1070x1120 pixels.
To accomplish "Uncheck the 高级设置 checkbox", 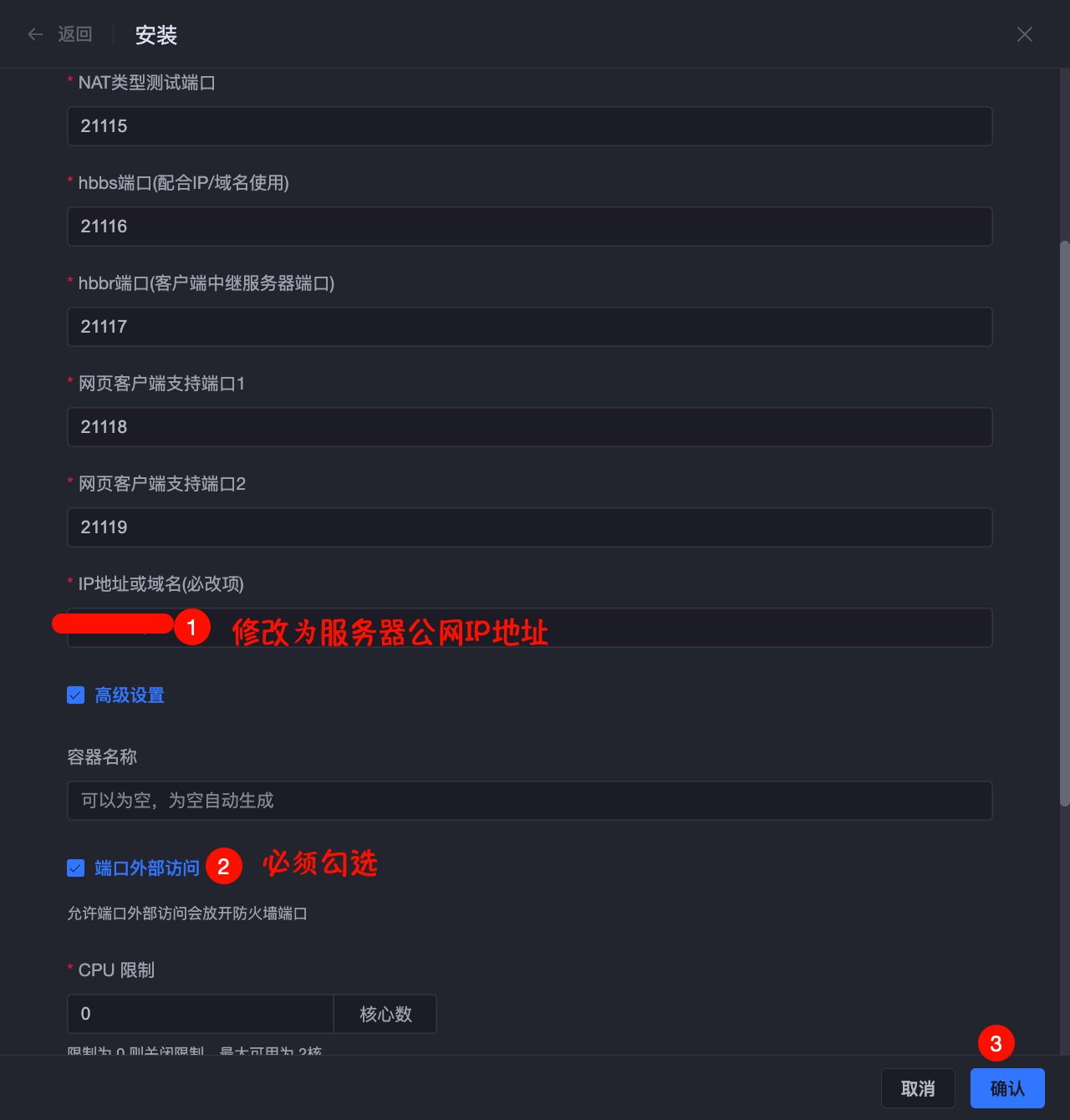I will pyautogui.click(x=76, y=695).
